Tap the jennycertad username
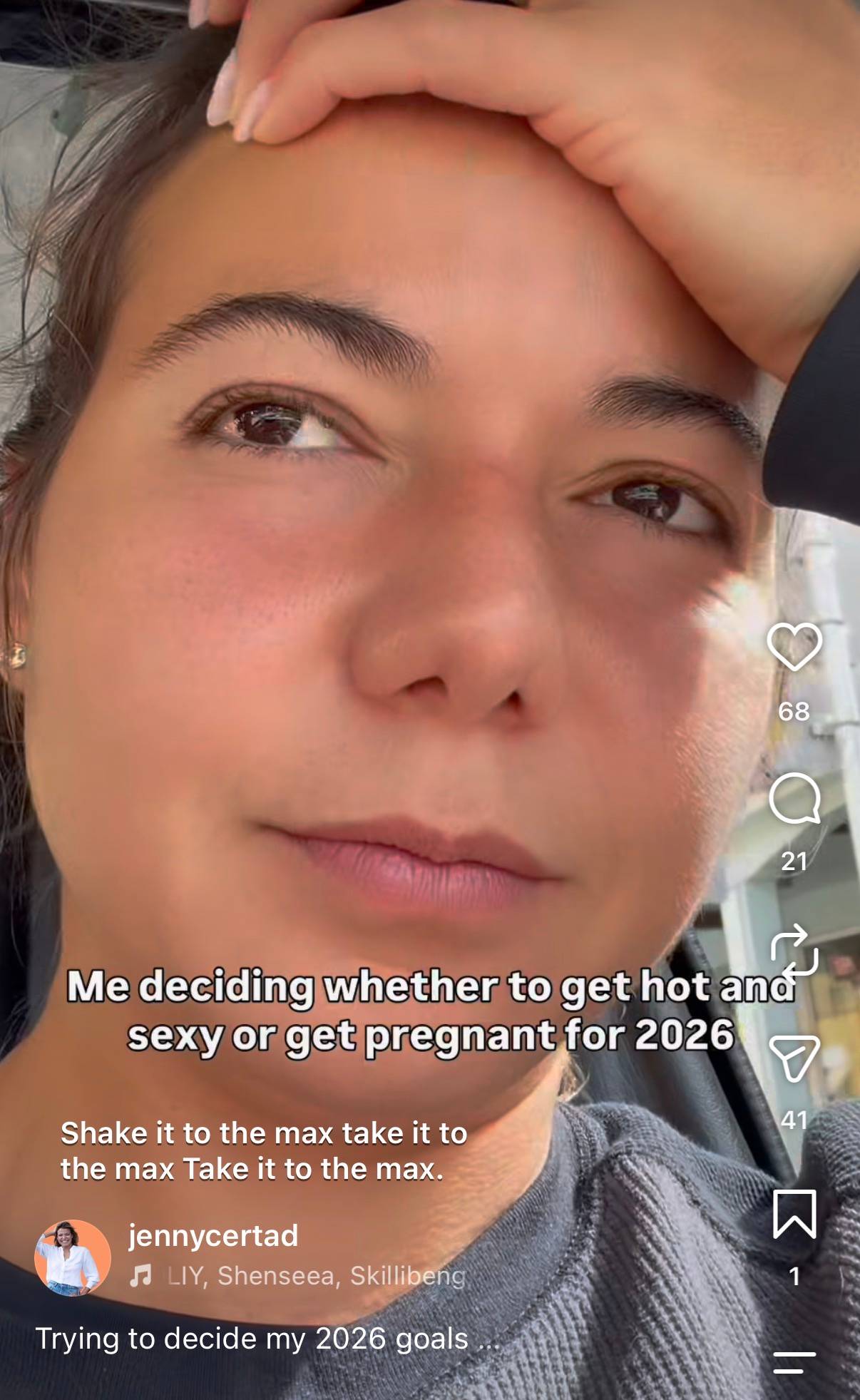The image size is (860, 1400). [213, 1236]
